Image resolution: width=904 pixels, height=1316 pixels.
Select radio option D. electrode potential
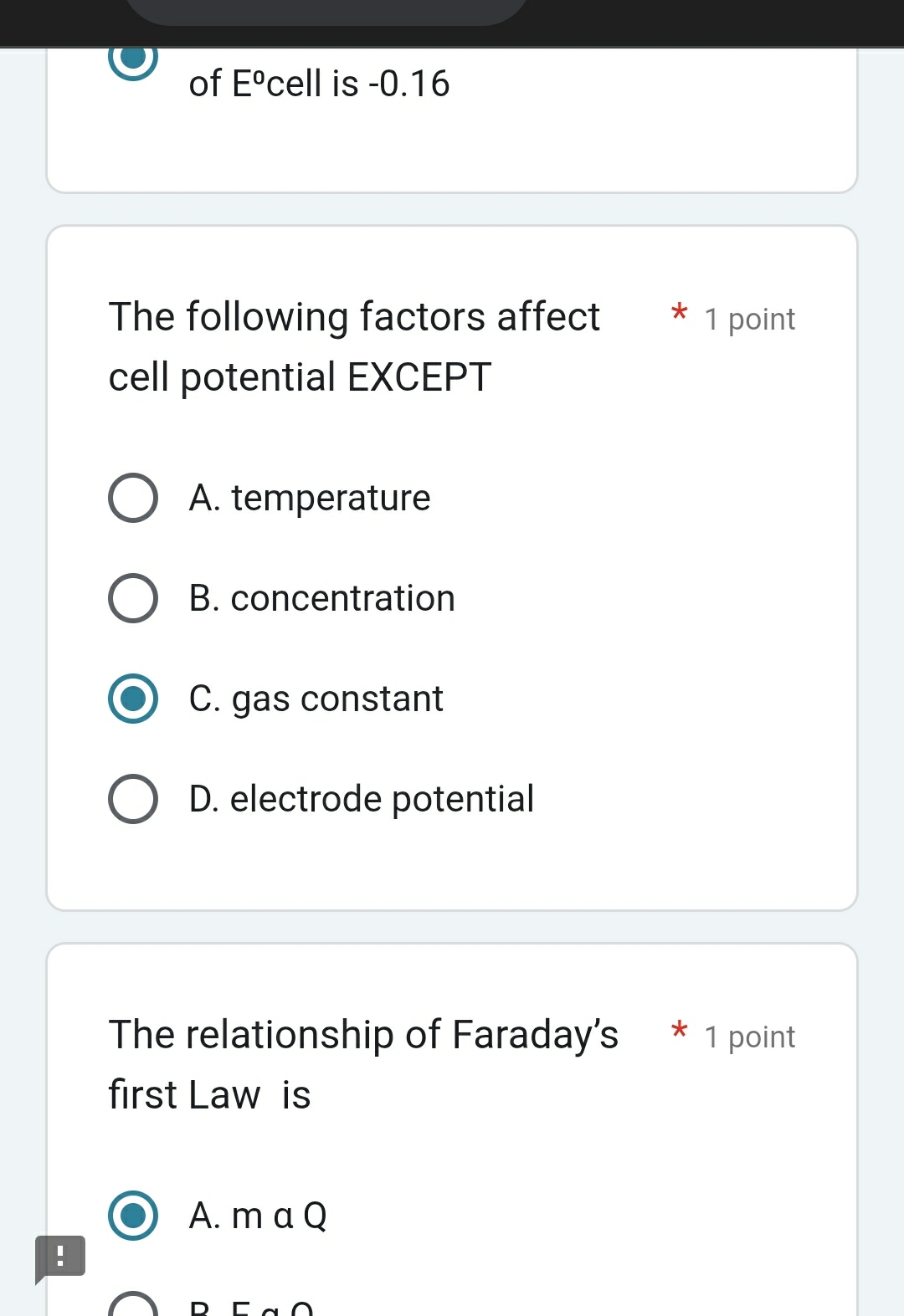click(132, 798)
